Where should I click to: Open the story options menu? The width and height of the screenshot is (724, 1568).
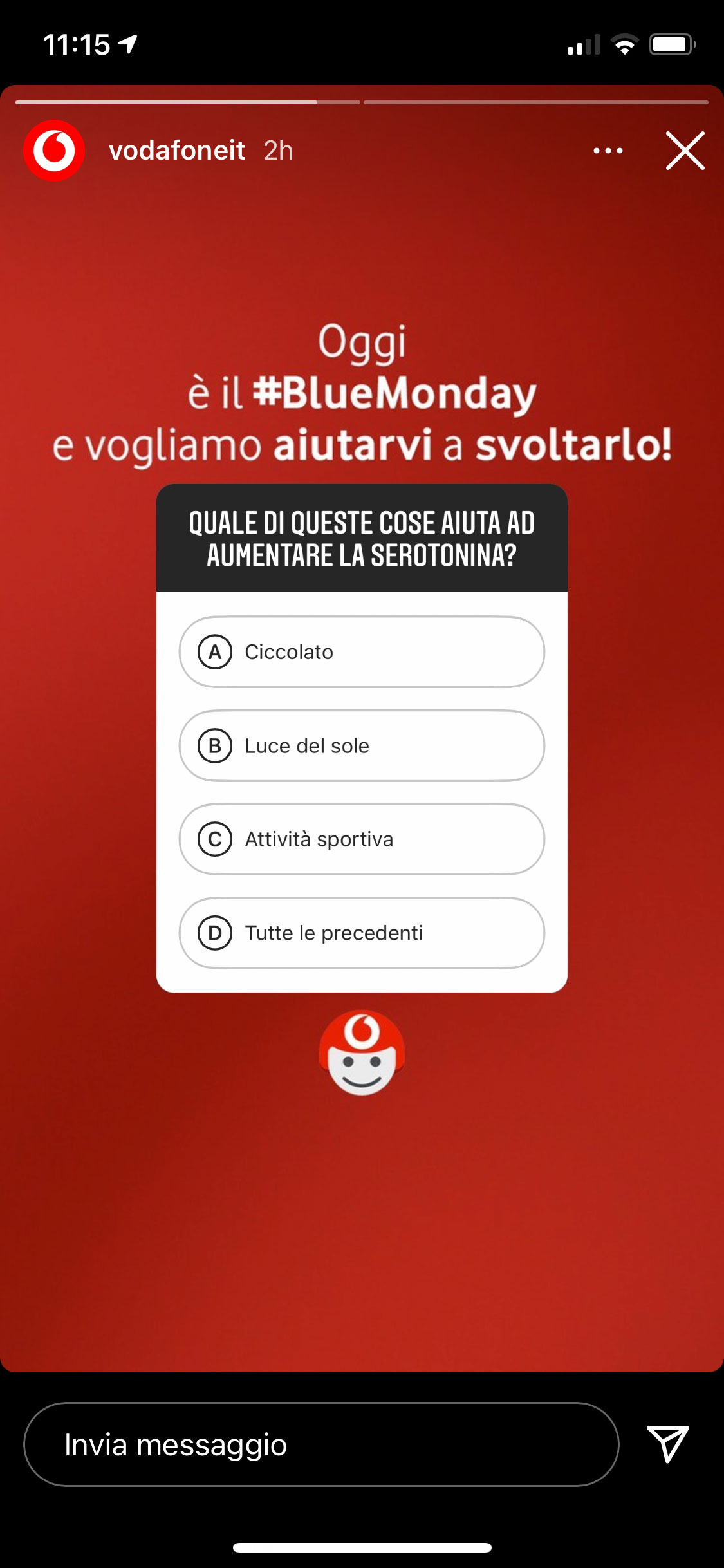click(608, 151)
